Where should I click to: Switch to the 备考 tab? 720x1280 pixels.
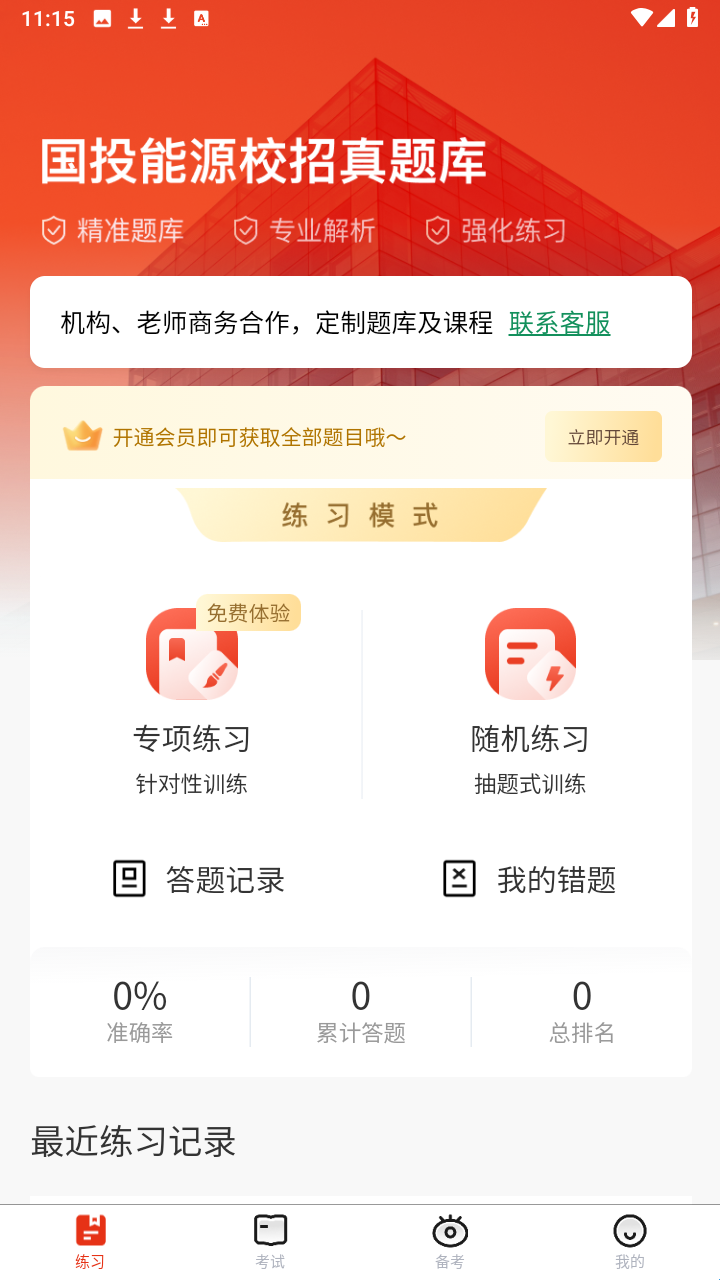[x=450, y=1242]
